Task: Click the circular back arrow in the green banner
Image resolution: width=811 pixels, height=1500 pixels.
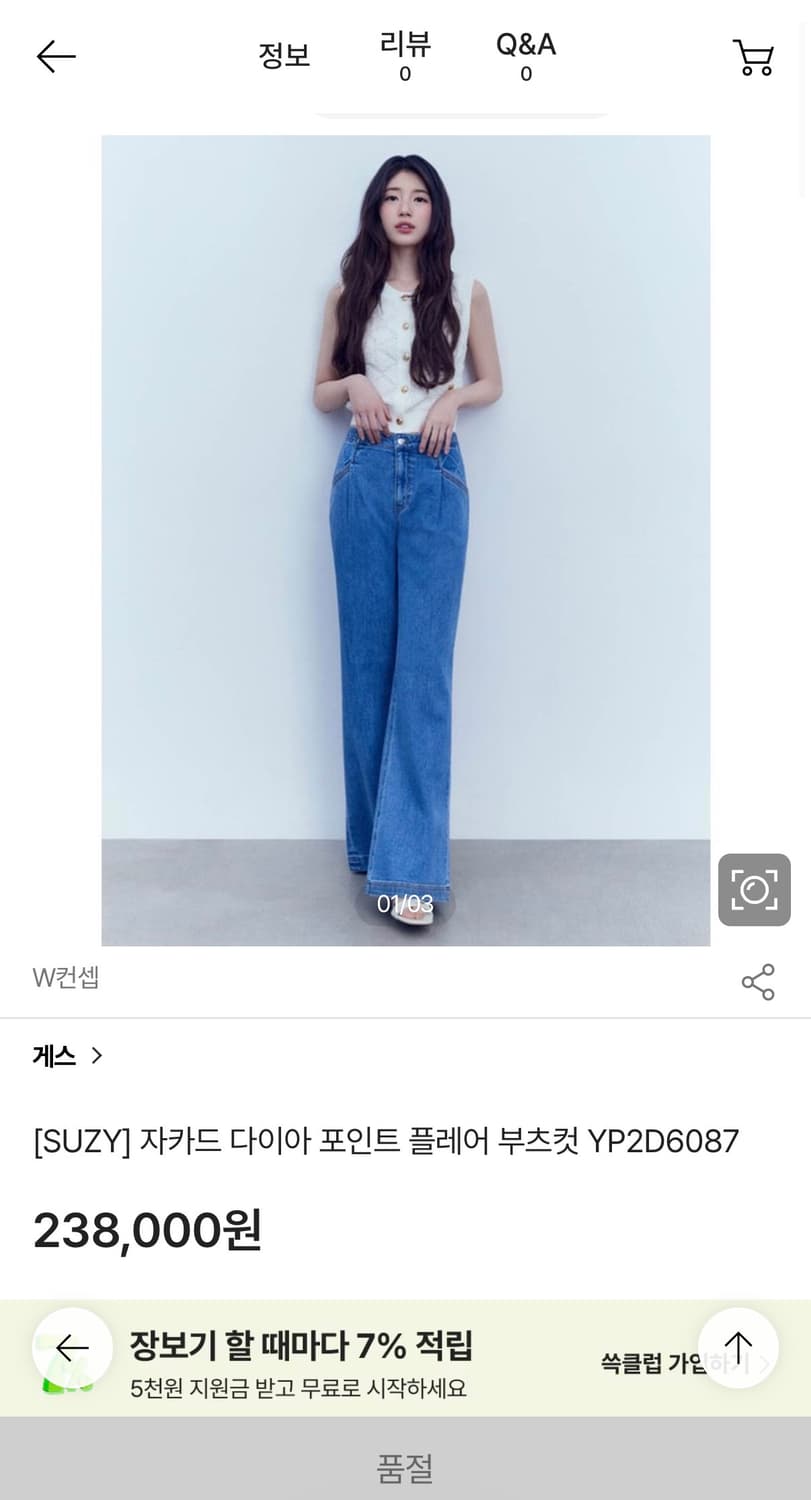Action: (x=72, y=1348)
